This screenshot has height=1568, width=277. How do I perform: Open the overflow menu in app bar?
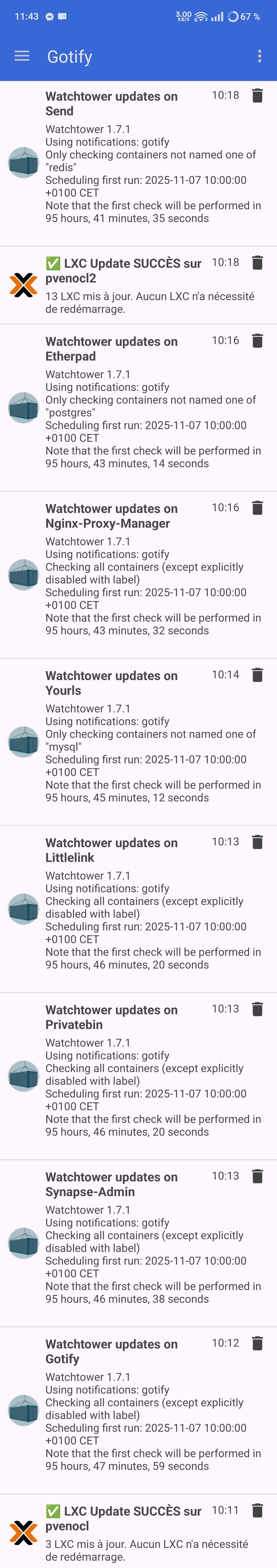click(x=259, y=56)
